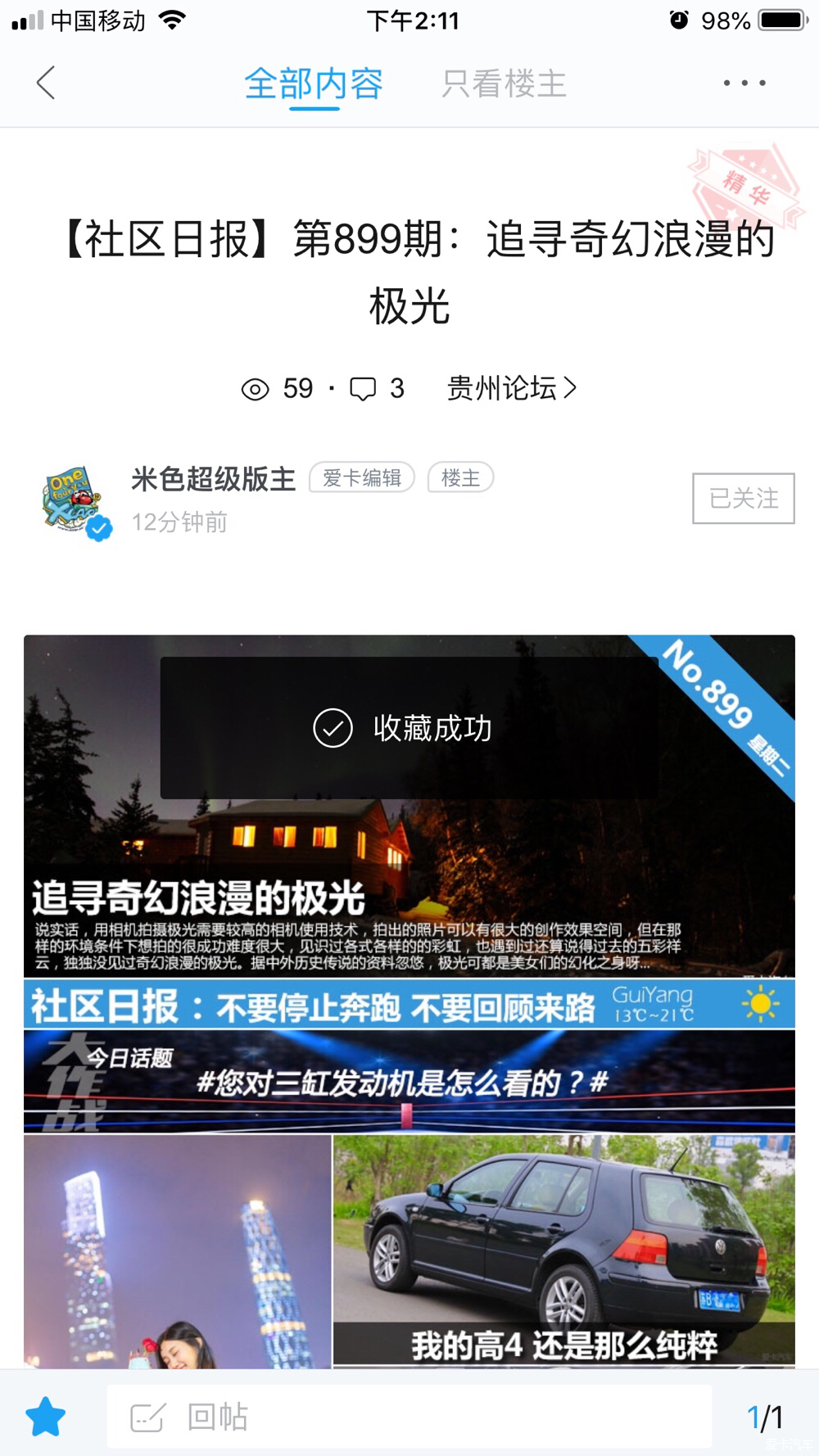Viewport: 819px width, 1456px height.
Task: Toggle the blue star favorite icon
Action: 46,1417
